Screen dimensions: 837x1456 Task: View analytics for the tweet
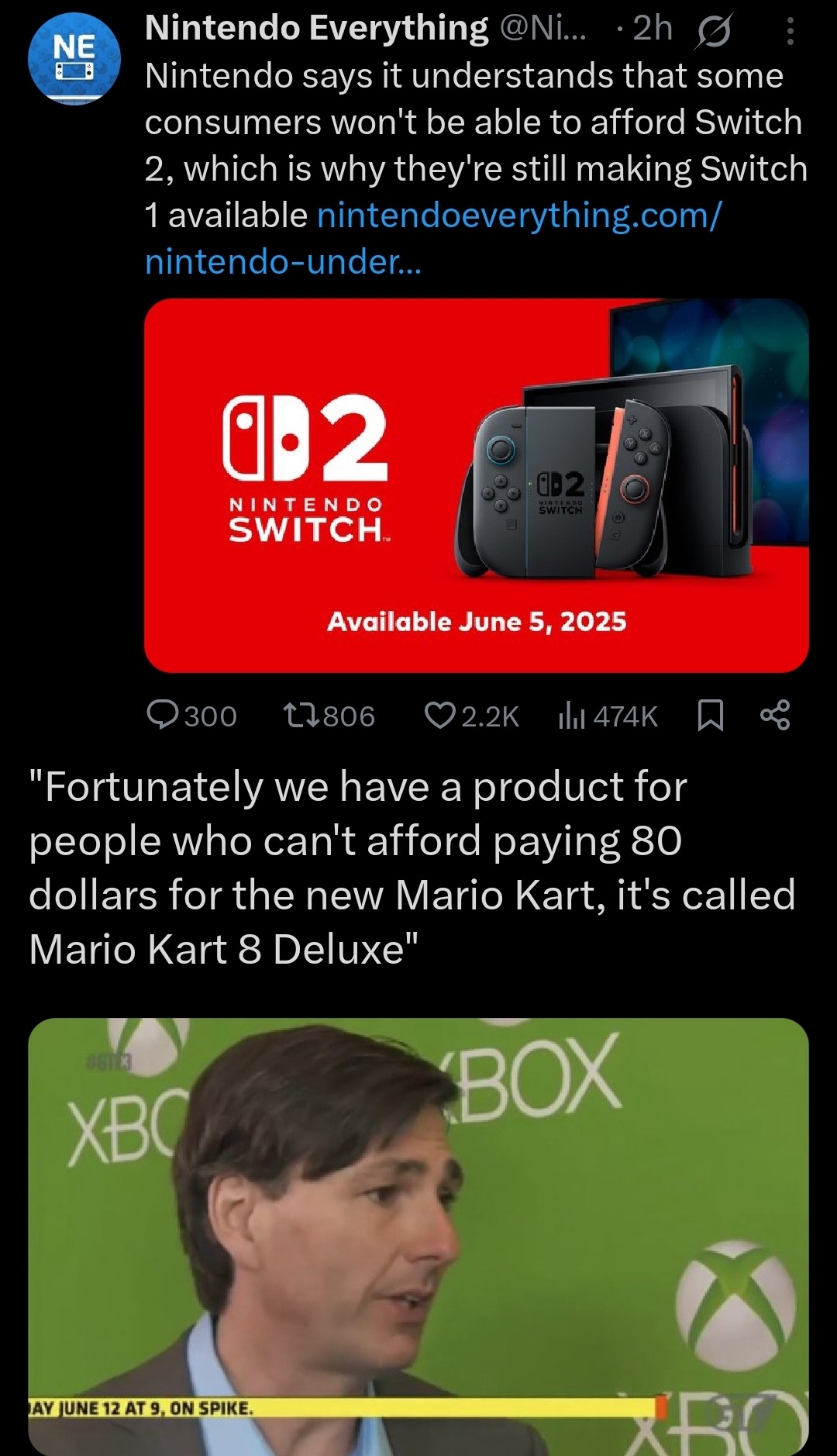coord(608,716)
